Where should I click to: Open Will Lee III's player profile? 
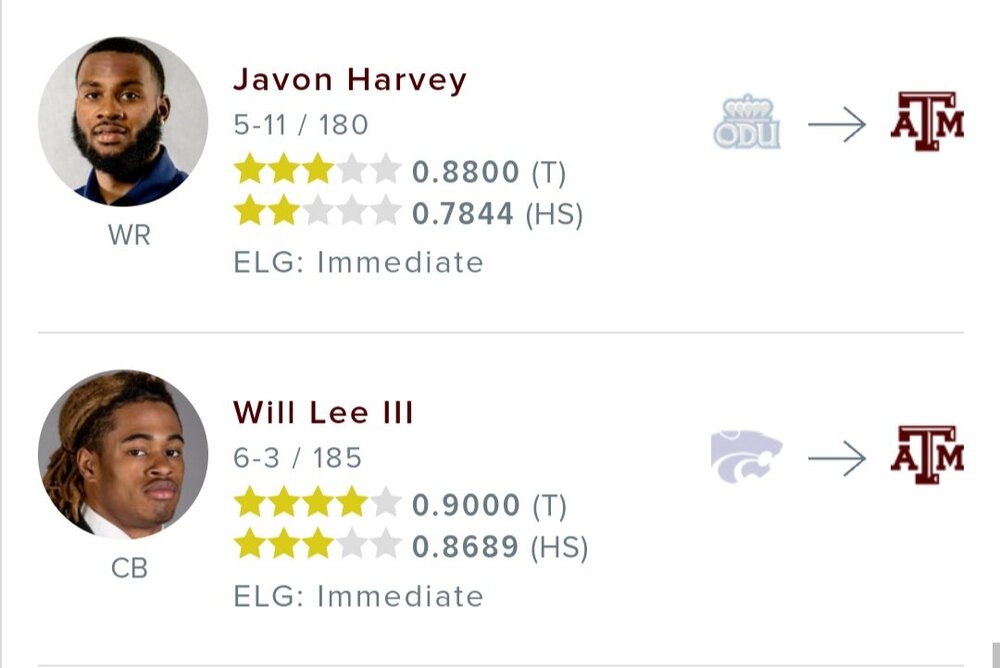(x=323, y=412)
